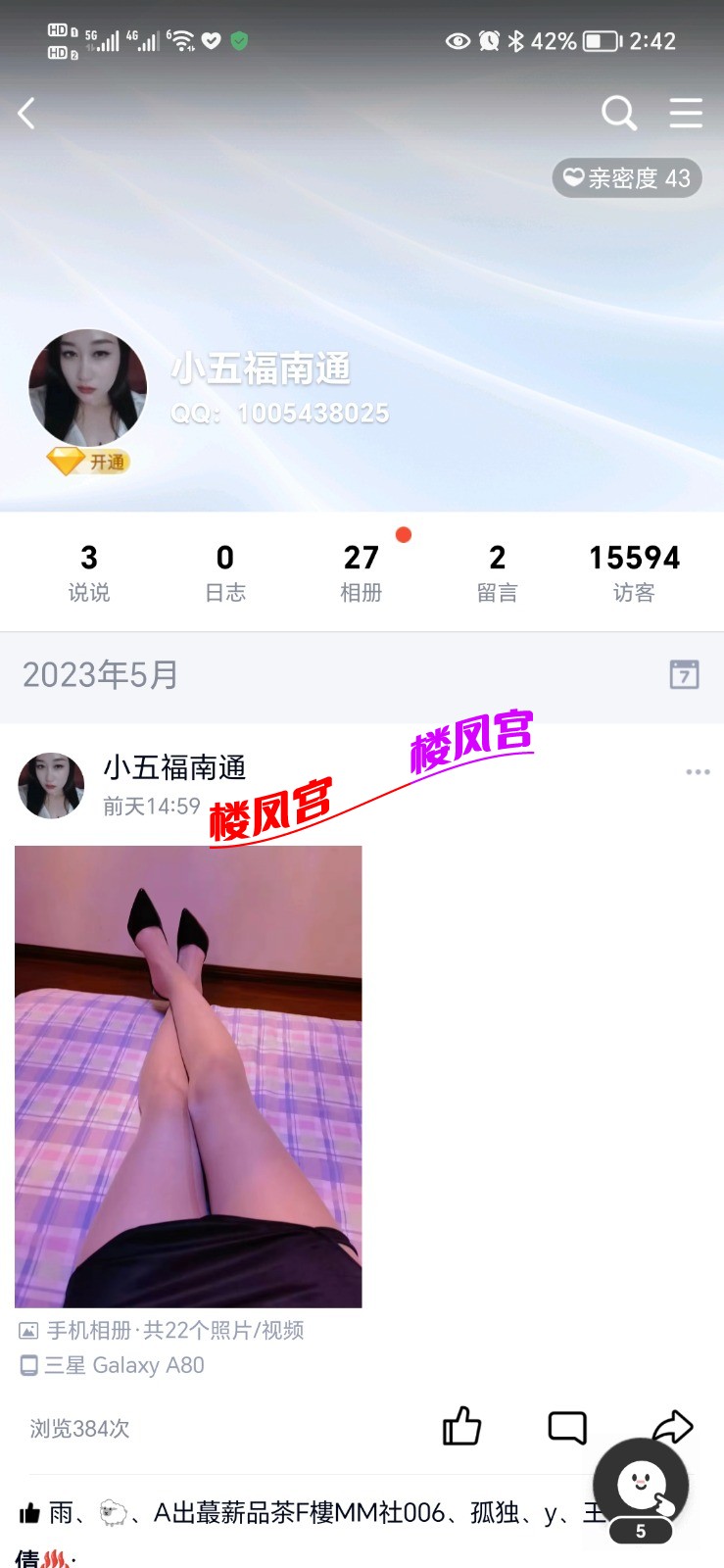Like the post with the thumbs-up icon

[x=461, y=1428]
